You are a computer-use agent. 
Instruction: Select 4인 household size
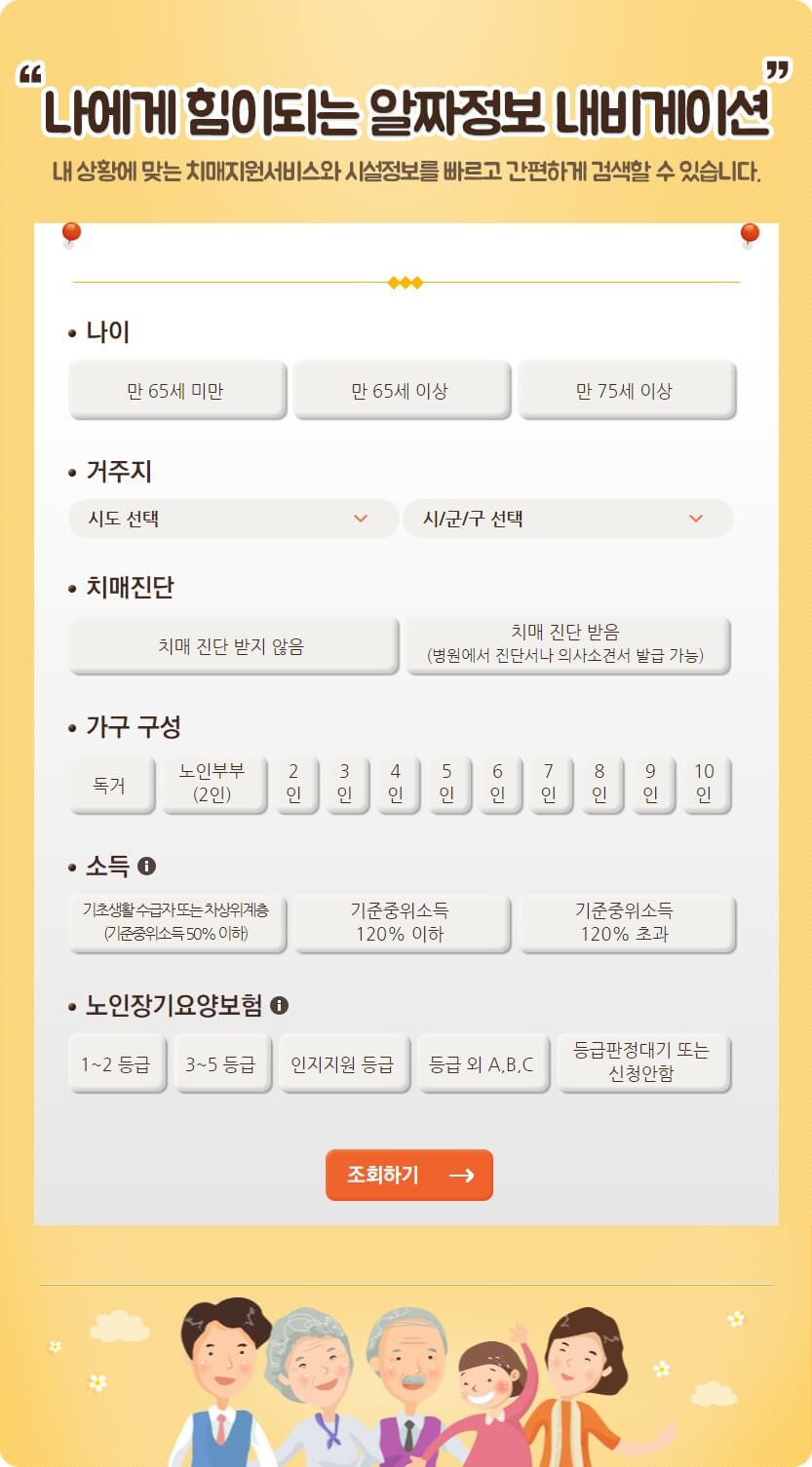click(x=397, y=784)
